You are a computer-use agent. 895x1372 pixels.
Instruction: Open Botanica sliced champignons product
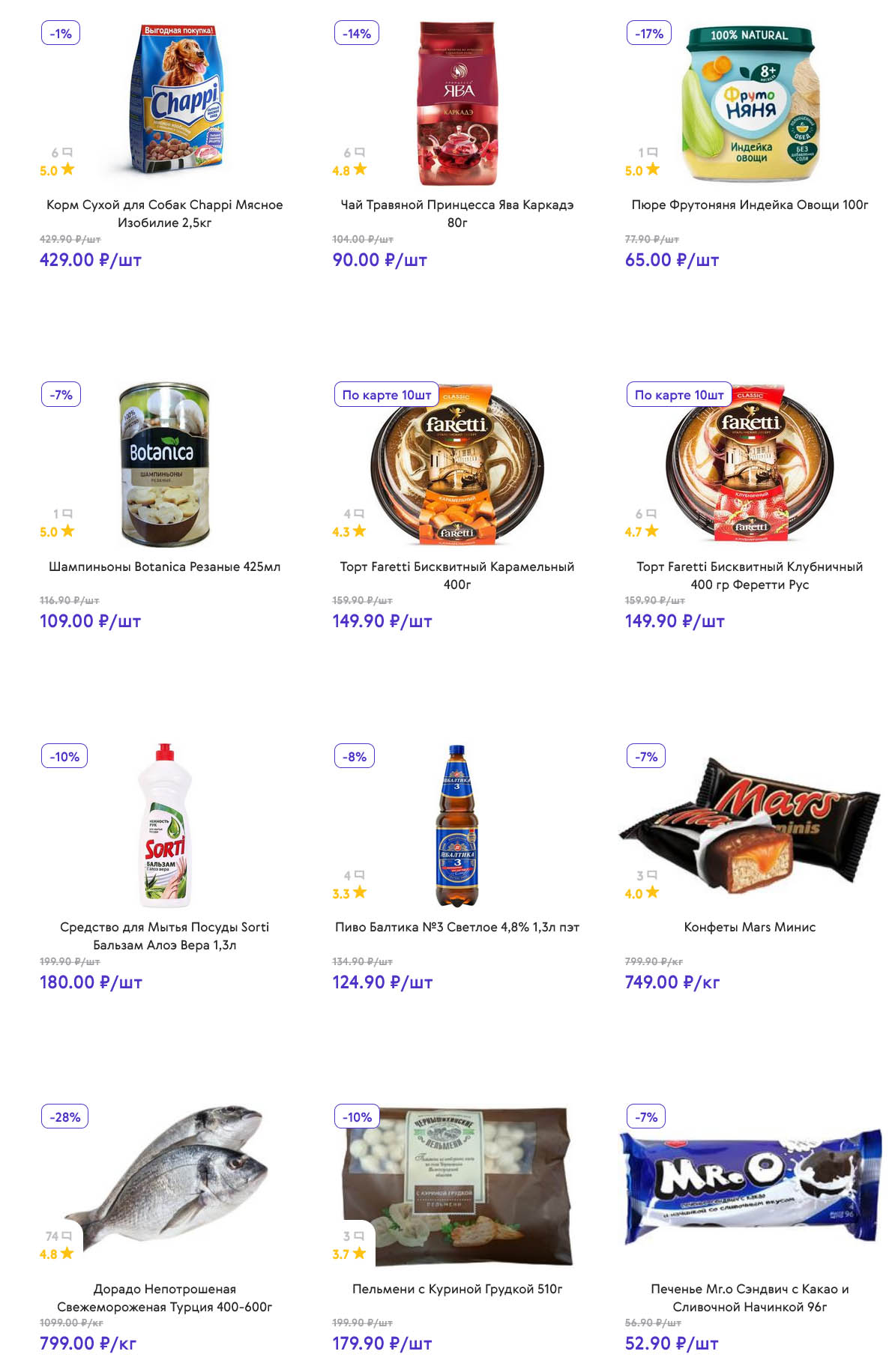(164, 566)
